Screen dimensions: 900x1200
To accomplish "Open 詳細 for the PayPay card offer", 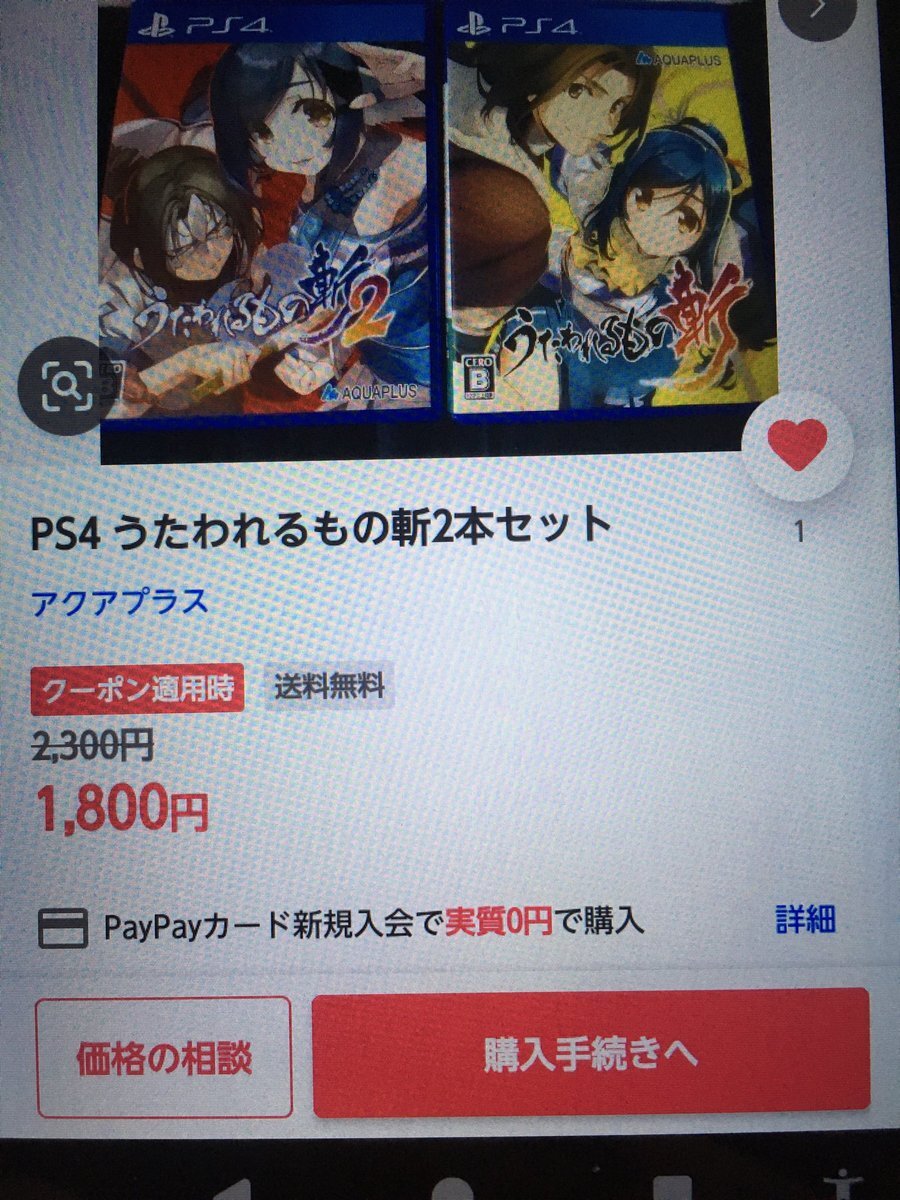I will pyautogui.click(x=805, y=918).
